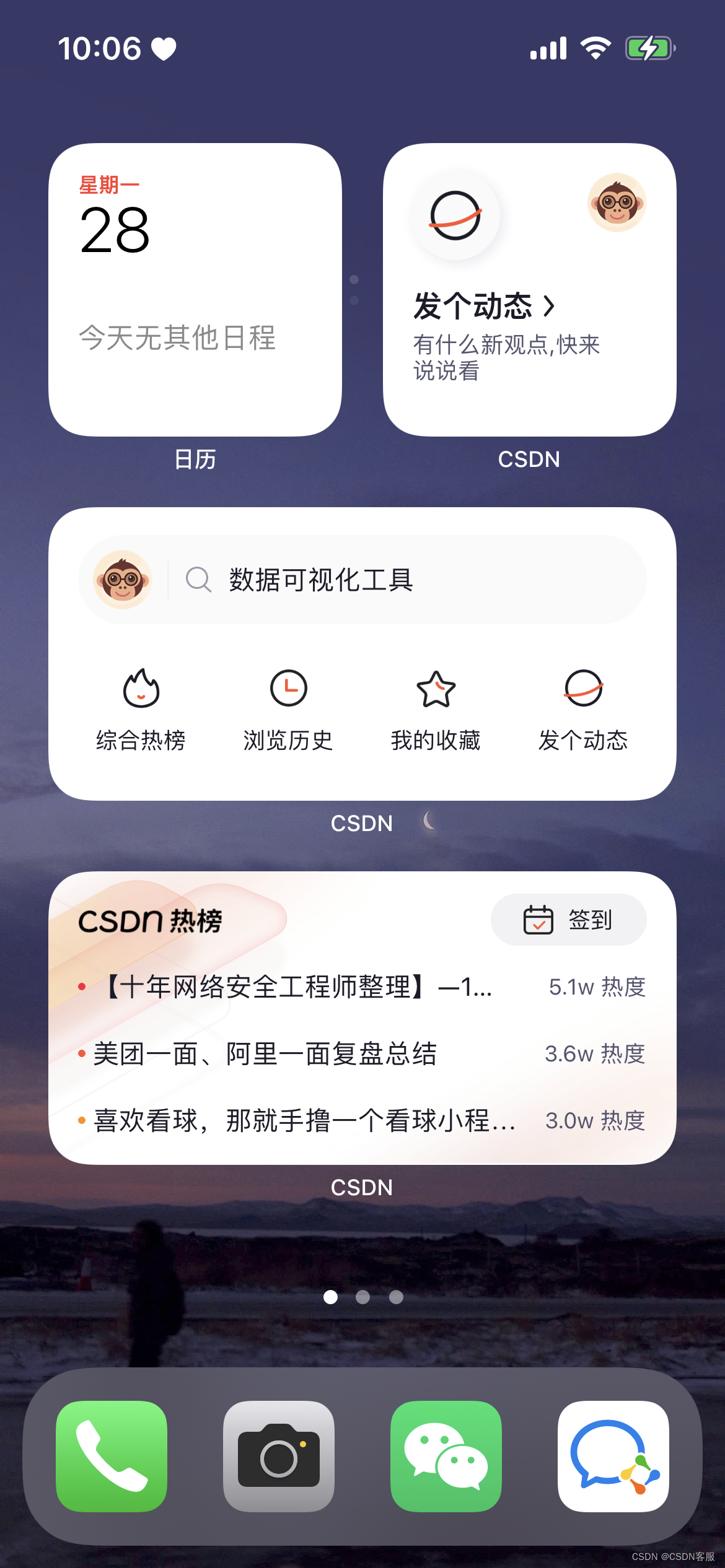Tap monkey avatar in CSDN search widget
The height and width of the screenshot is (1568, 725).
click(123, 580)
